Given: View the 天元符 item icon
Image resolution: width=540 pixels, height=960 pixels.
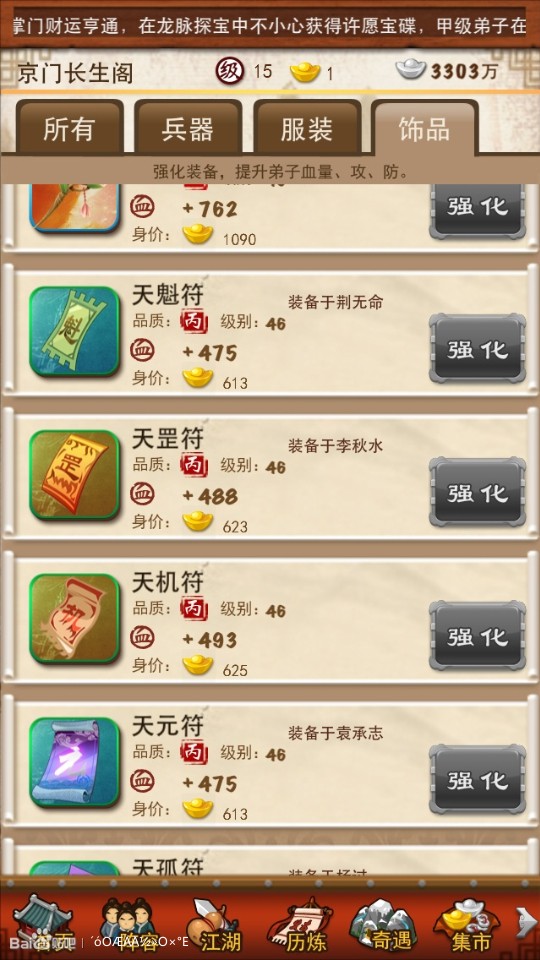Looking at the screenshot, I should click(75, 762).
